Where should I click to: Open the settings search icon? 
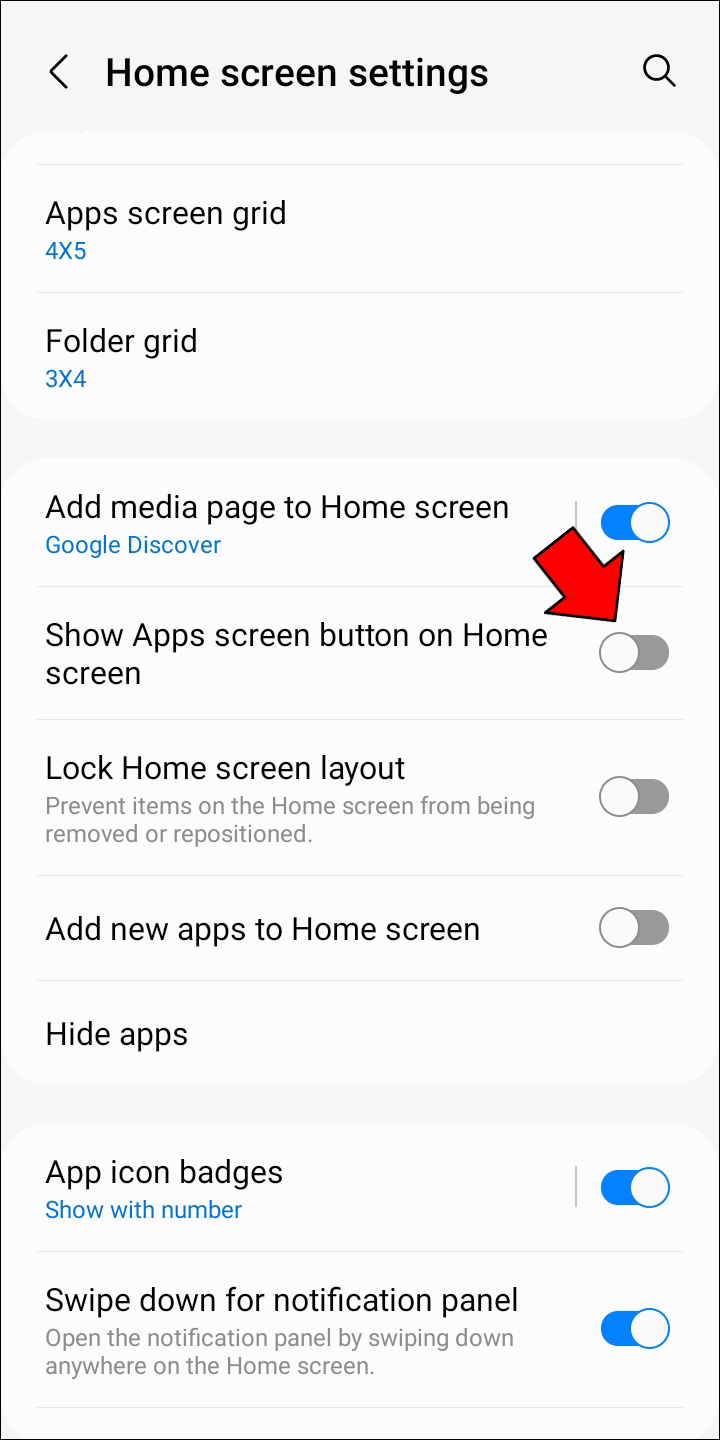coord(658,71)
